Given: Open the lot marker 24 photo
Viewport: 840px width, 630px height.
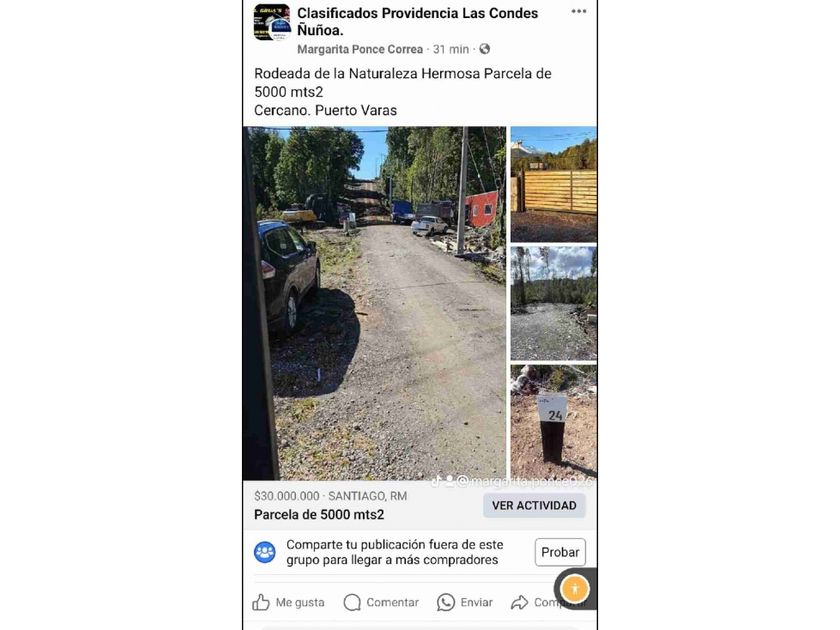Looking at the screenshot, I should 554,422.
